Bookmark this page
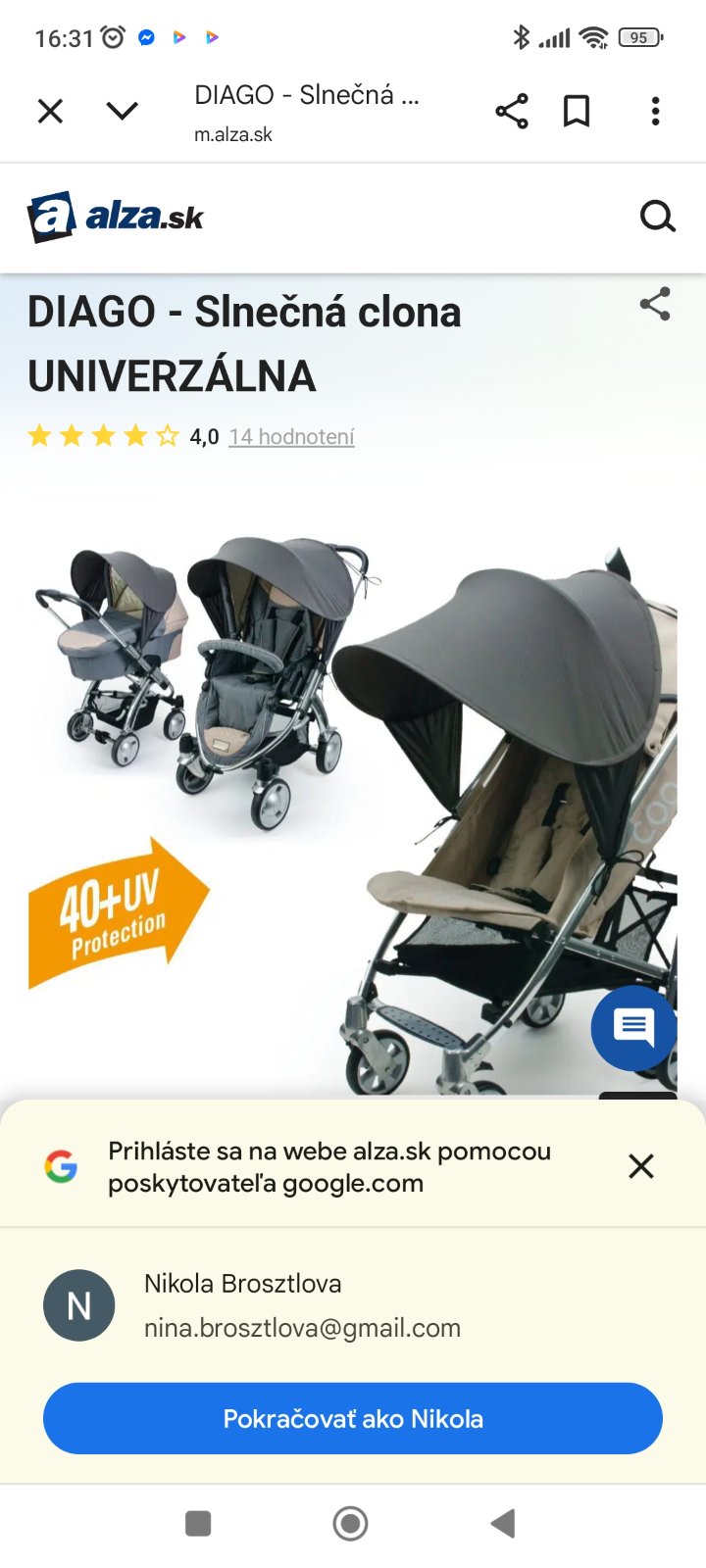The height and width of the screenshot is (1568, 706). (x=577, y=112)
